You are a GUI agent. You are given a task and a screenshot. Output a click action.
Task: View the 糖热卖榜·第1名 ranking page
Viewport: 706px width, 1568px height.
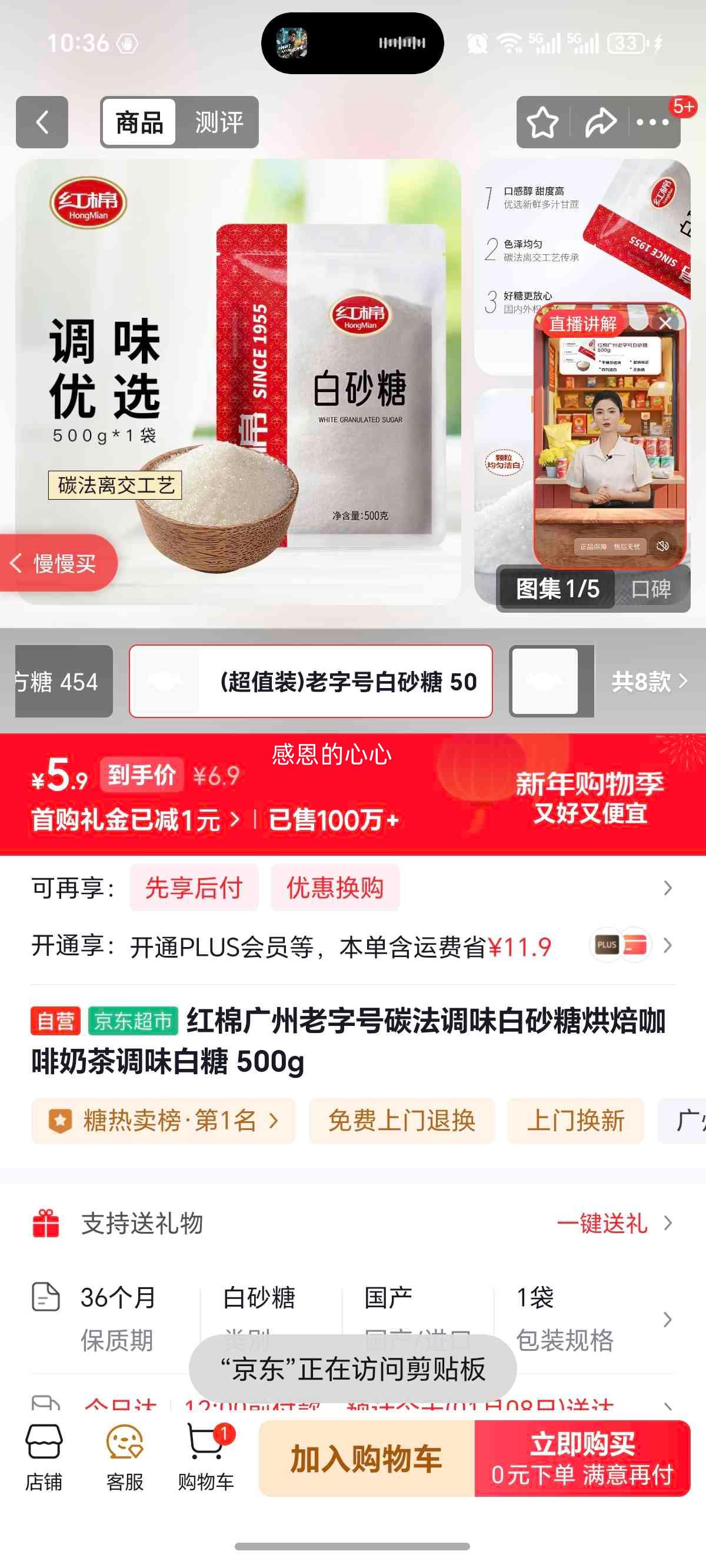[x=161, y=1121]
